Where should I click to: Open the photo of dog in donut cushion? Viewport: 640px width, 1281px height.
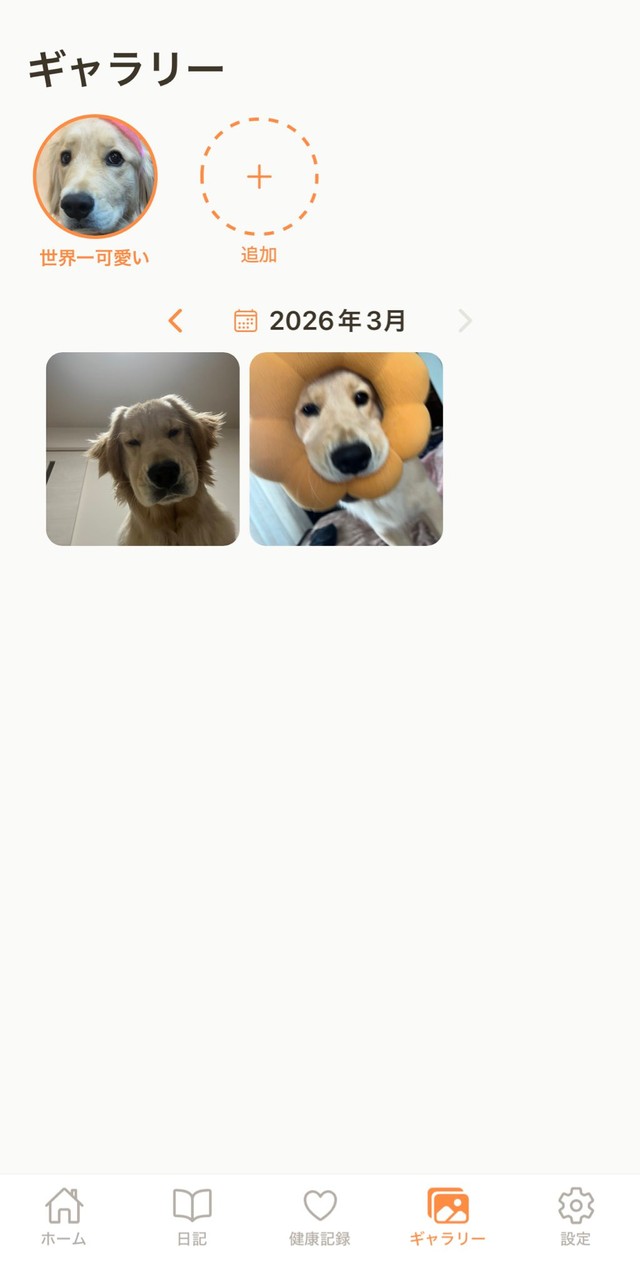coord(346,449)
